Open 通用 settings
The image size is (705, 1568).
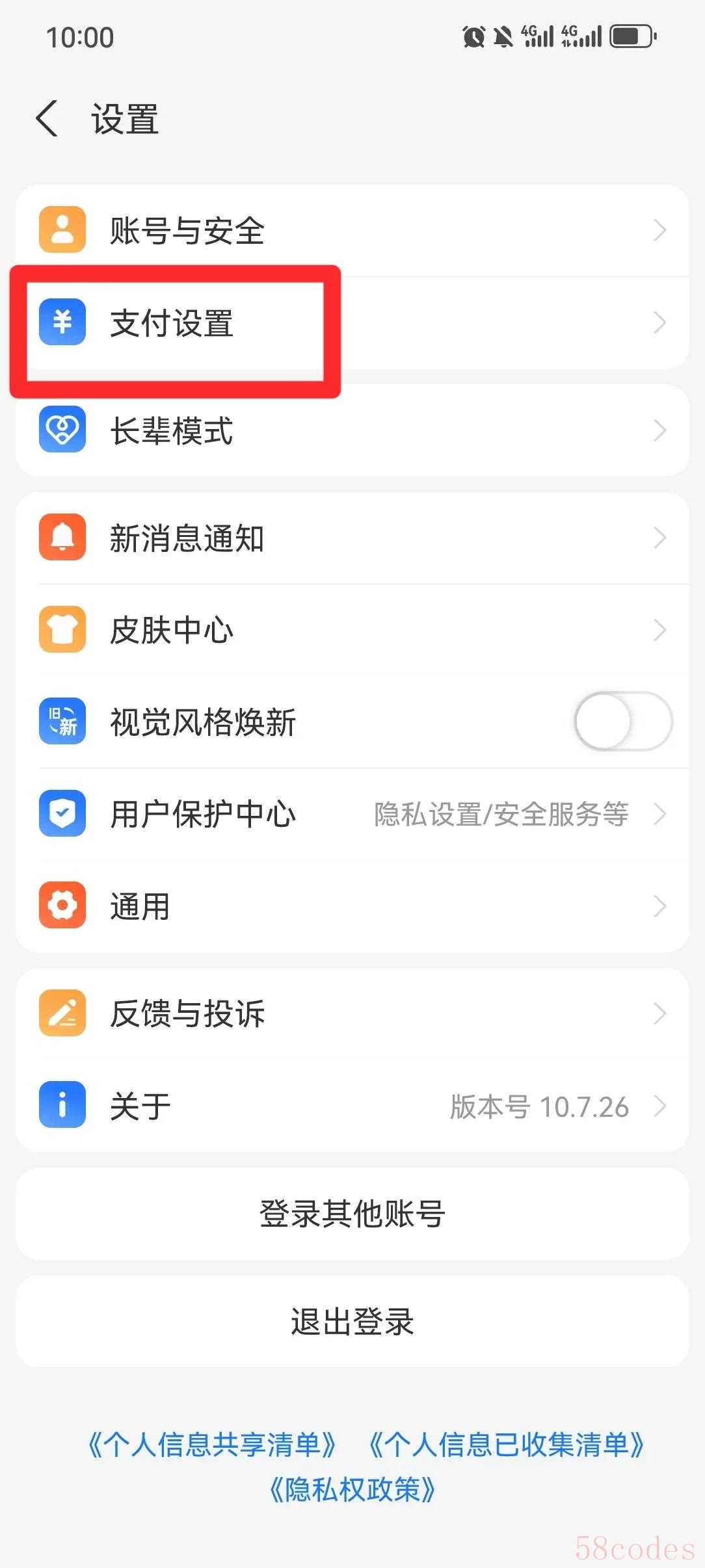coord(352,906)
